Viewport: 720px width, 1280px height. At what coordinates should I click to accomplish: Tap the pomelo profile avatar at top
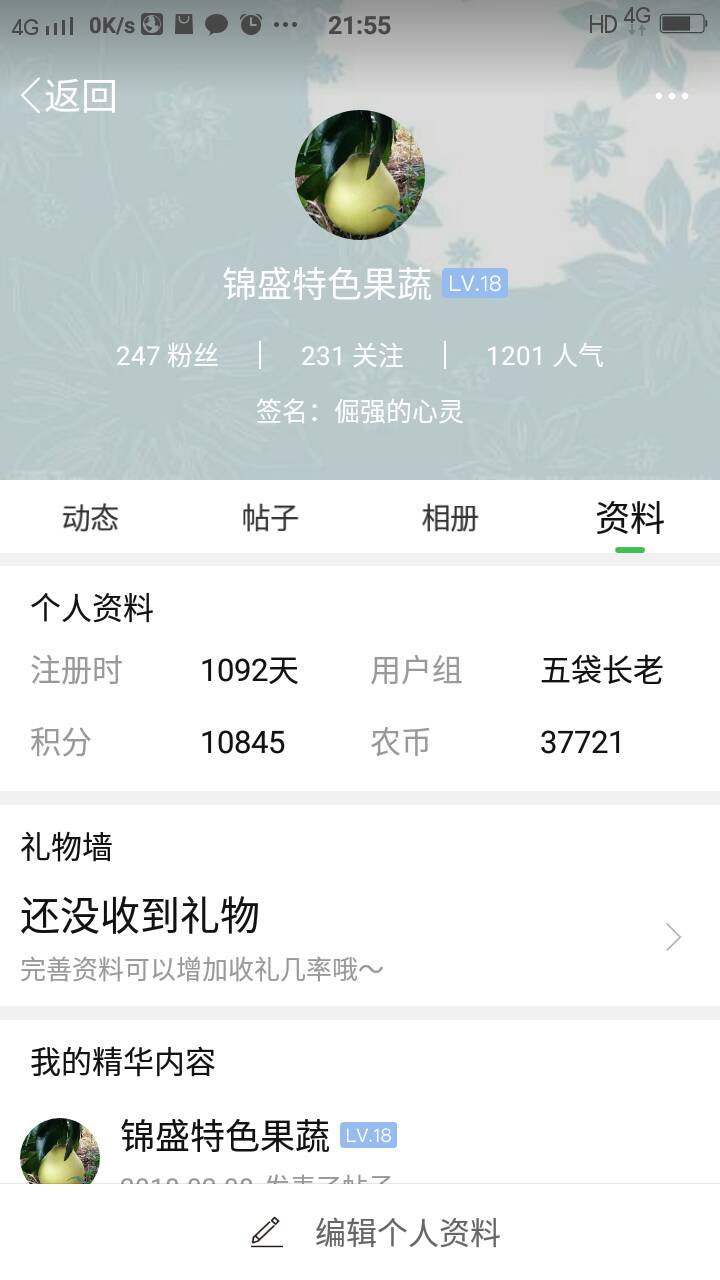[359, 174]
